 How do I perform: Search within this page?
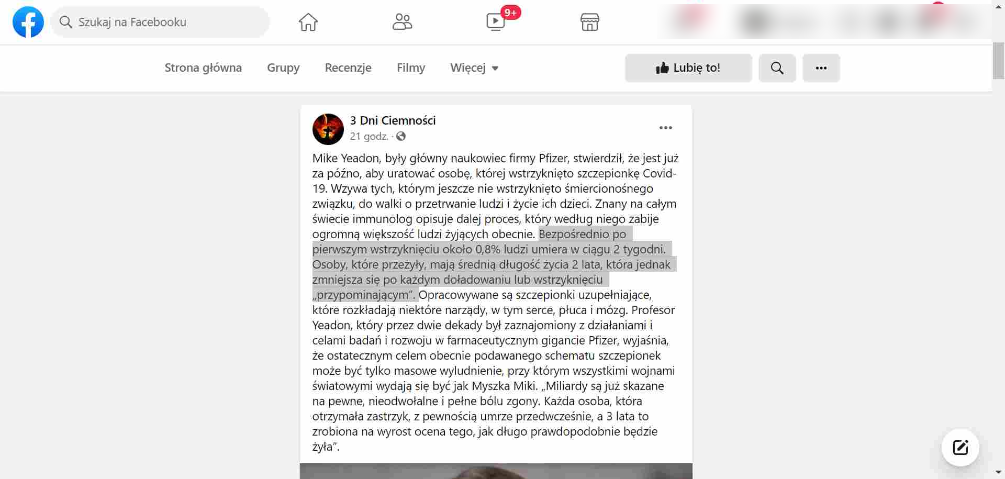tap(777, 68)
